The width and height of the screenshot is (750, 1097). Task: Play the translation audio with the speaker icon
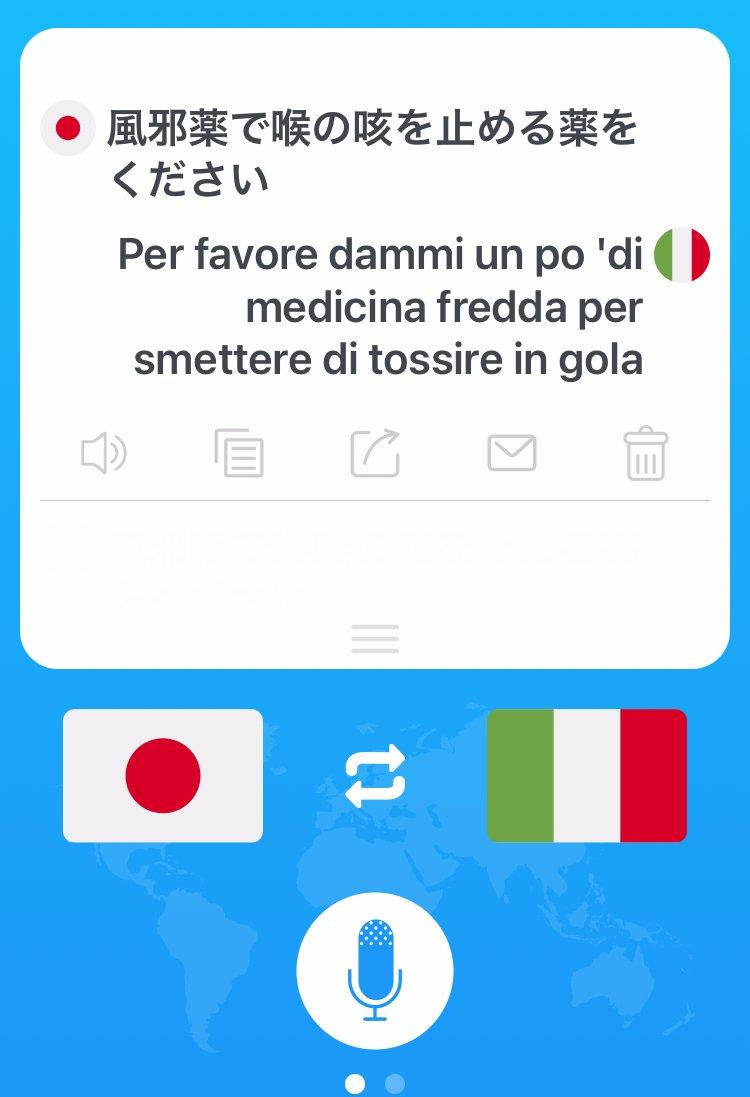(104, 454)
